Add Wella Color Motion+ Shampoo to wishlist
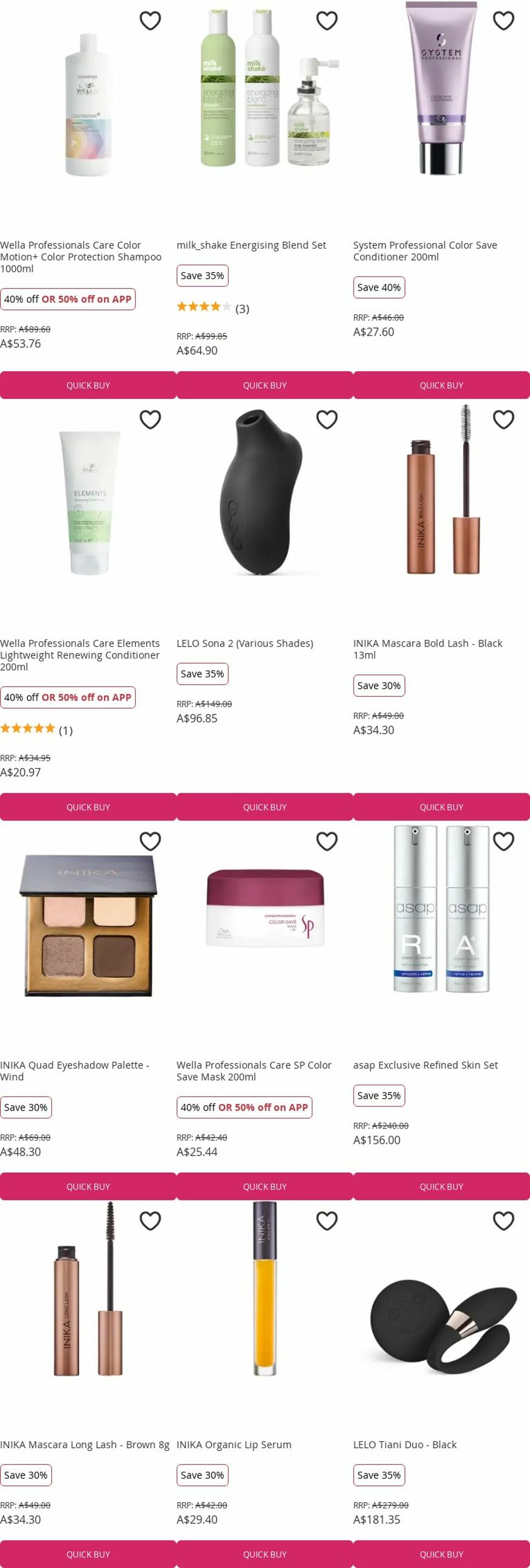 point(149,21)
